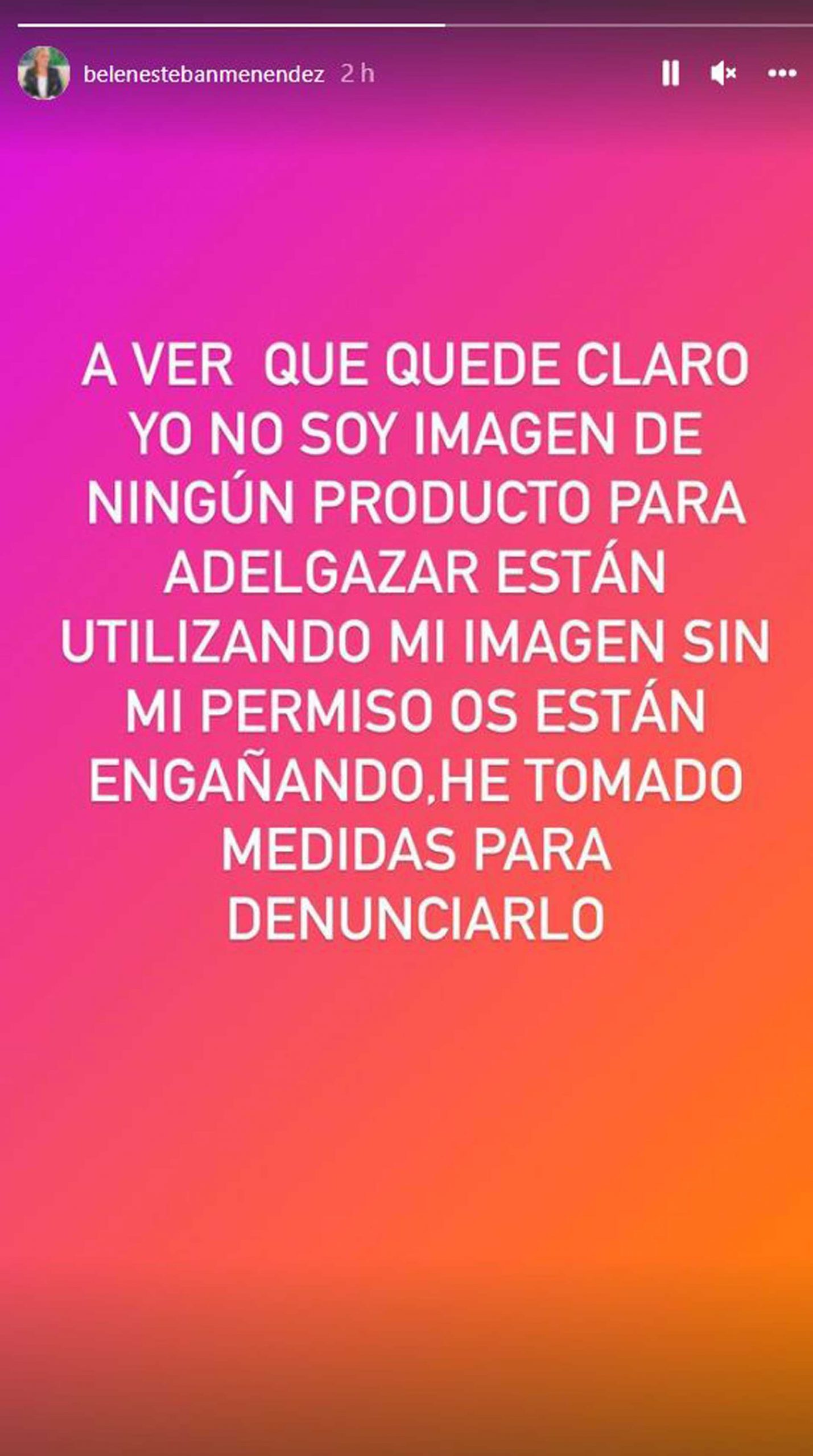Screen dimensions: 813x1456
Task: Unmute the story sound
Action: click(x=724, y=73)
